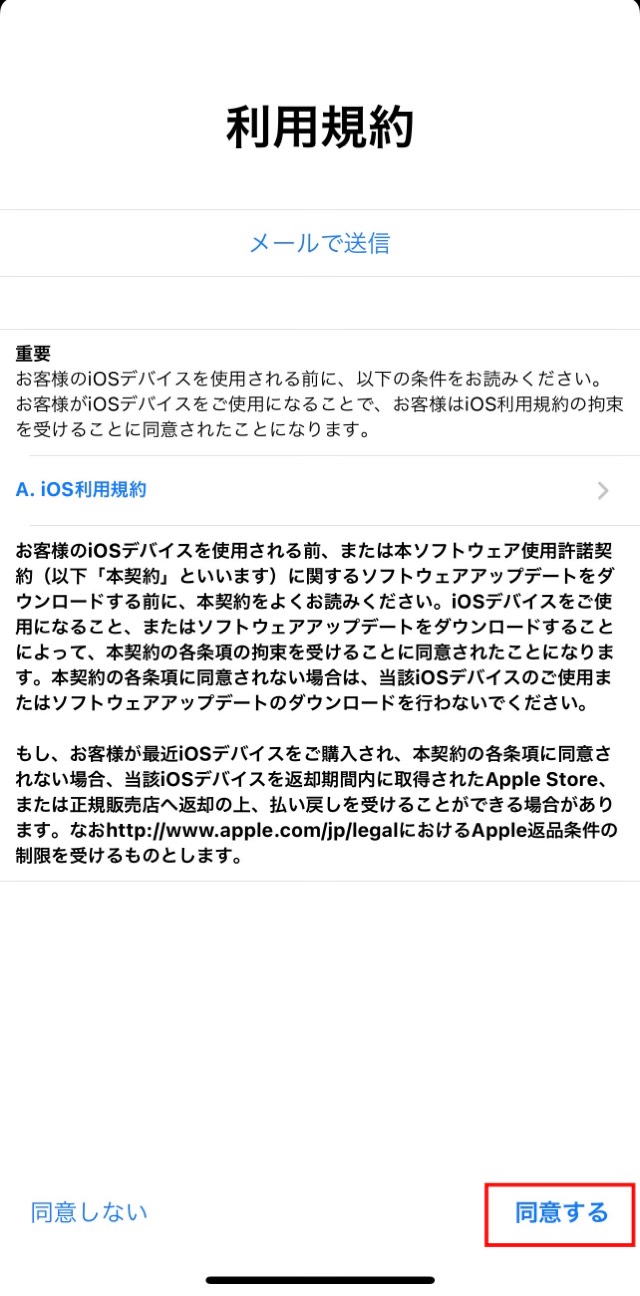
Task: Tap 同意しない to decline the terms
Action: coord(89,1213)
